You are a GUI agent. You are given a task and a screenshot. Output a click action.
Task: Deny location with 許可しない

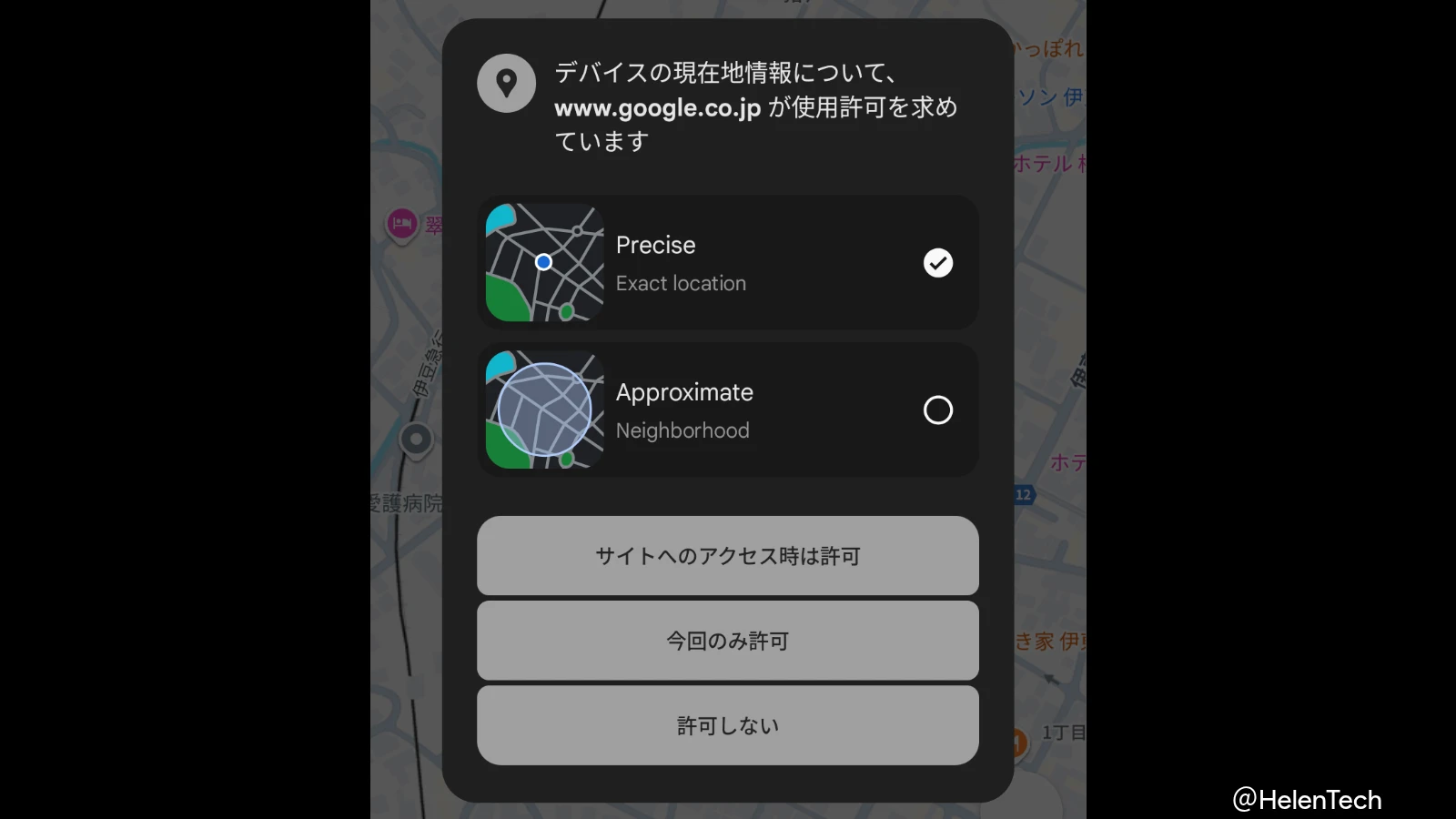point(728,725)
